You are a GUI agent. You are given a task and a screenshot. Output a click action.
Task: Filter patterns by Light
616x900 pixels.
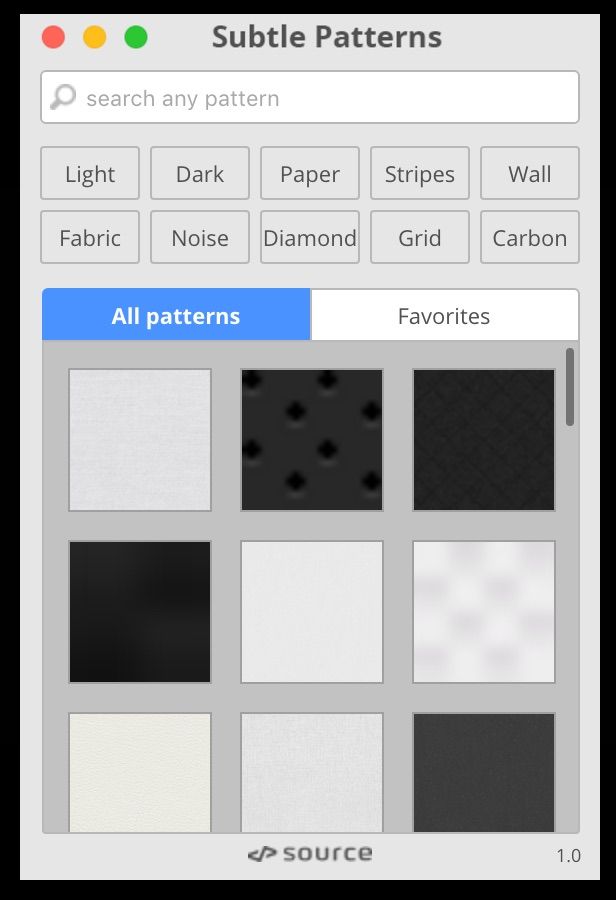click(90, 174)
